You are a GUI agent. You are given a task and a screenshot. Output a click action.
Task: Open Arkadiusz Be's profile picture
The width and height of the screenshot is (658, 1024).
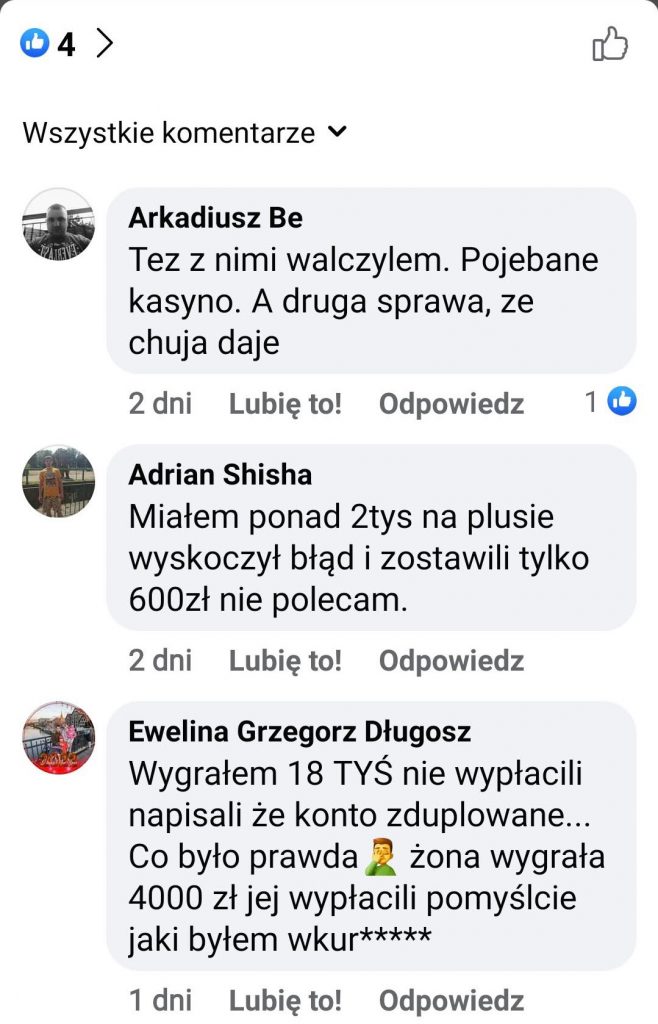(58, 224)
